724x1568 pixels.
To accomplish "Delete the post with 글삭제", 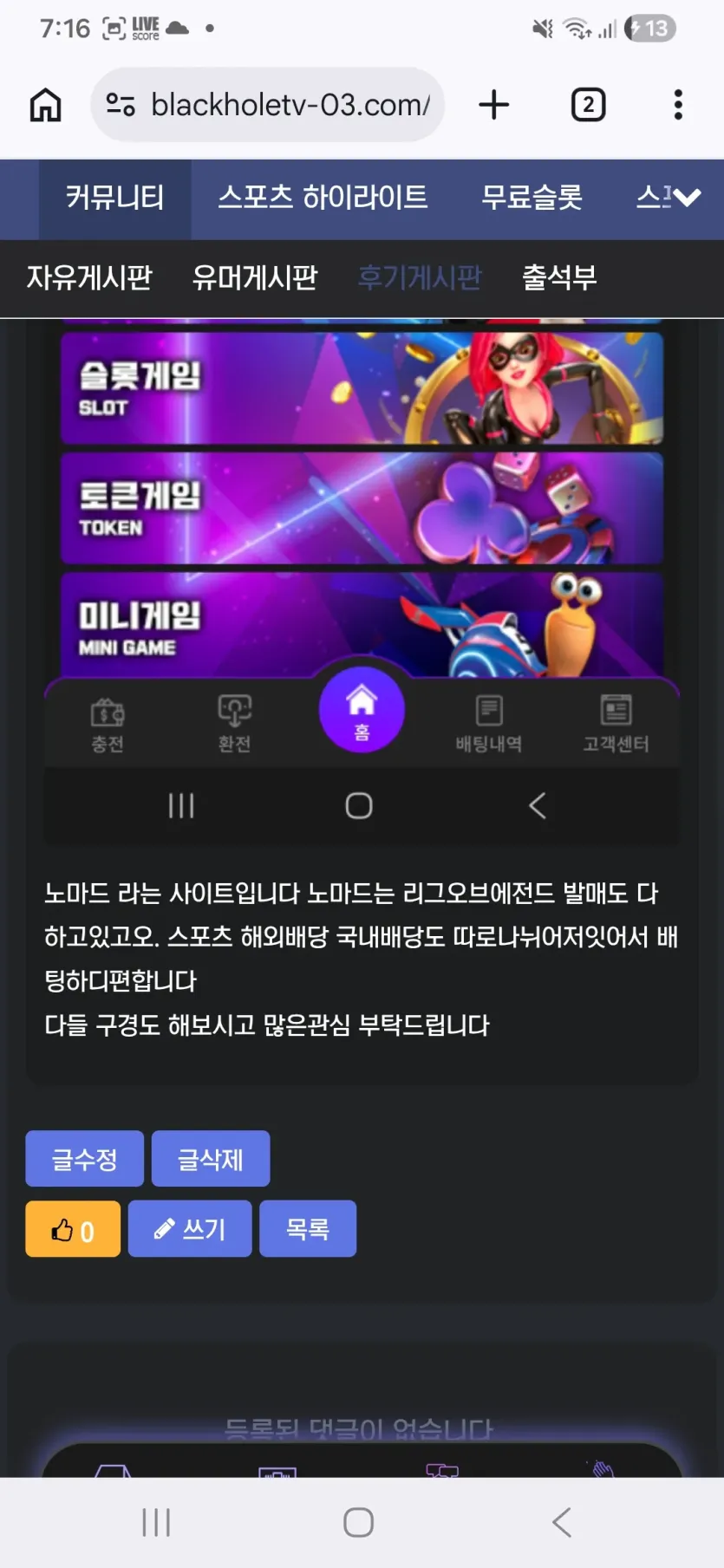I will point(211,1159).
